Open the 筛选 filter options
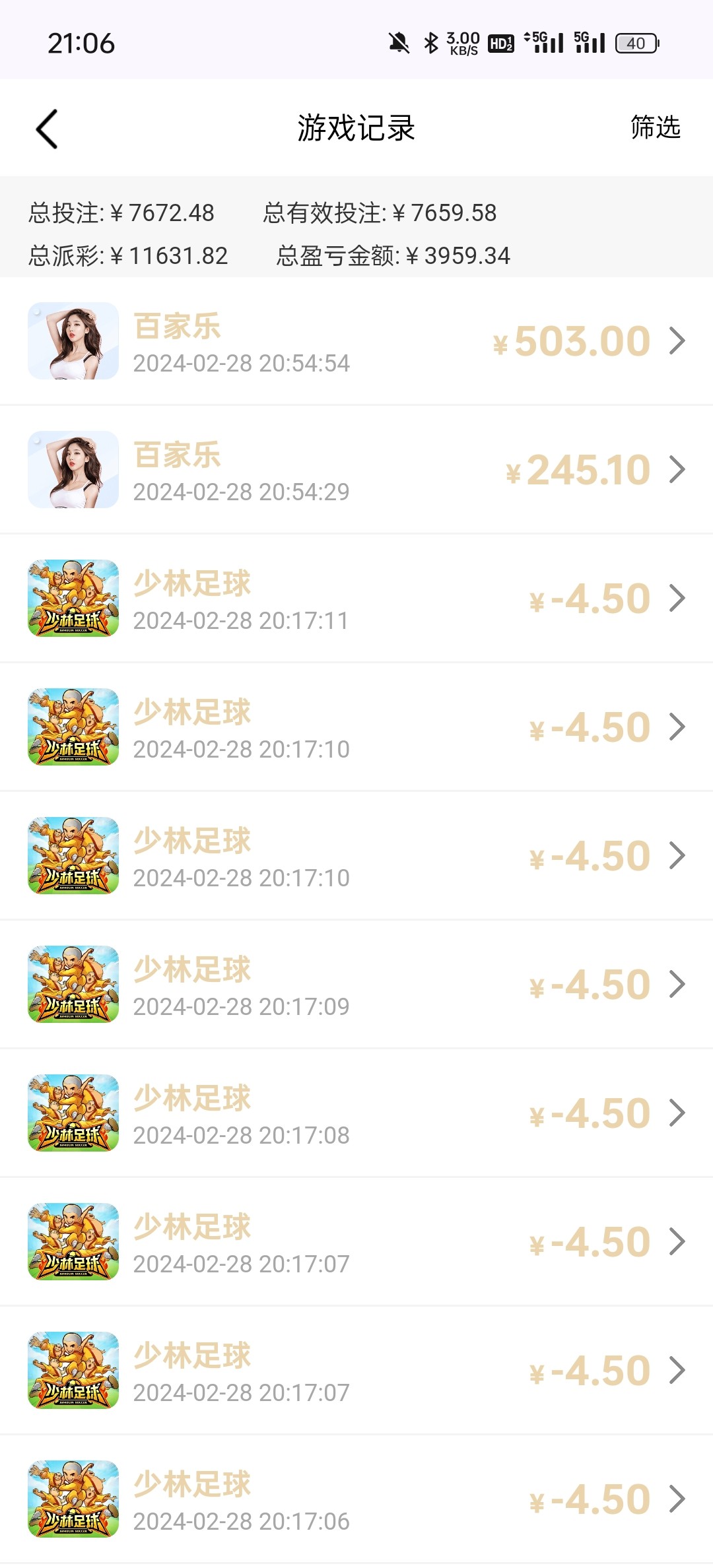Viewport: 713px width, 1568px height. click(x=655, y=127)
